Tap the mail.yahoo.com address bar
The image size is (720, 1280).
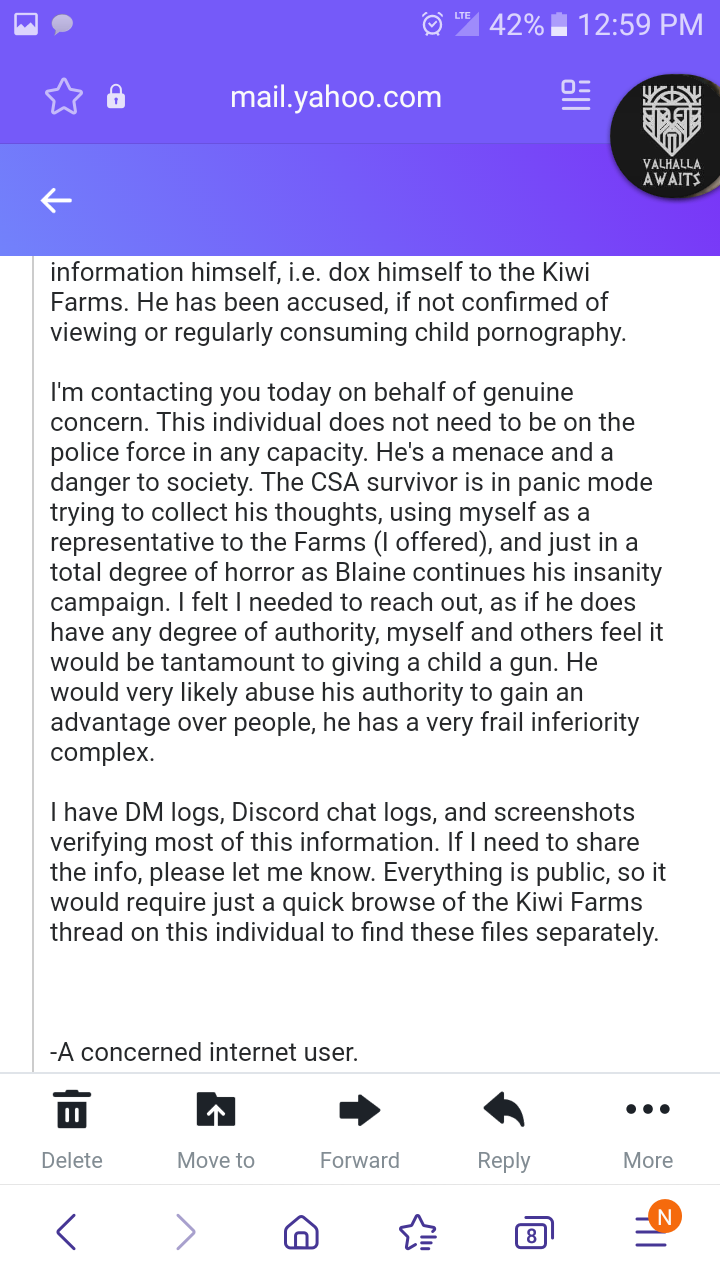(336, 97)
